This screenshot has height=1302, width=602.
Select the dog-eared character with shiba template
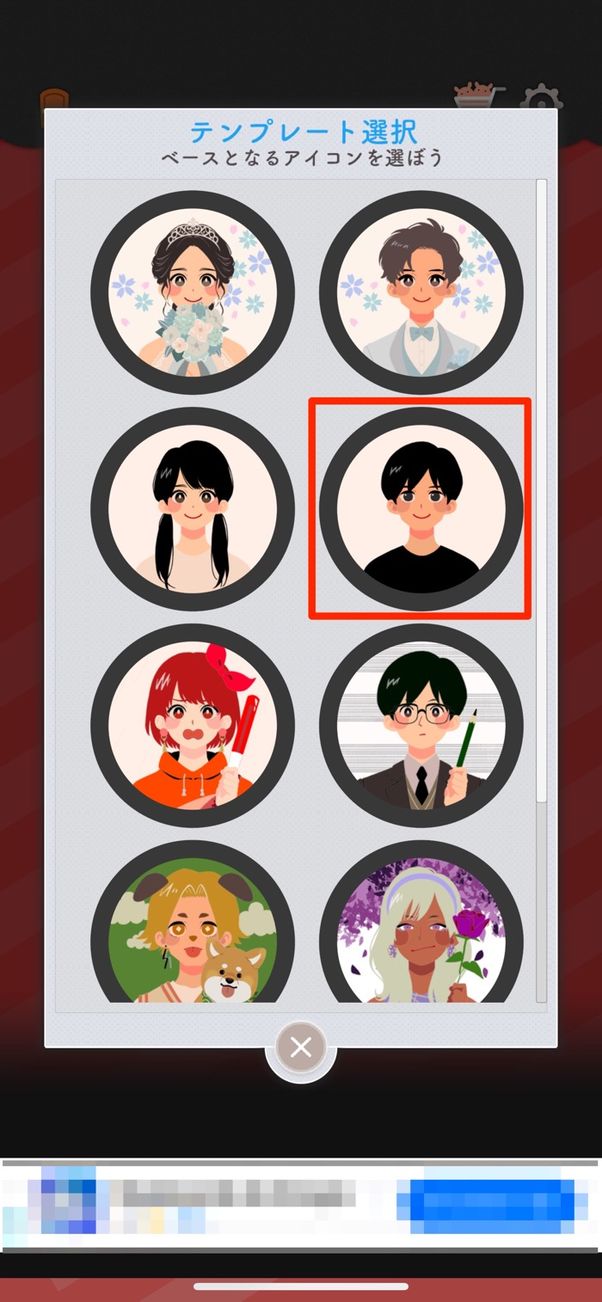click(192, 925)
